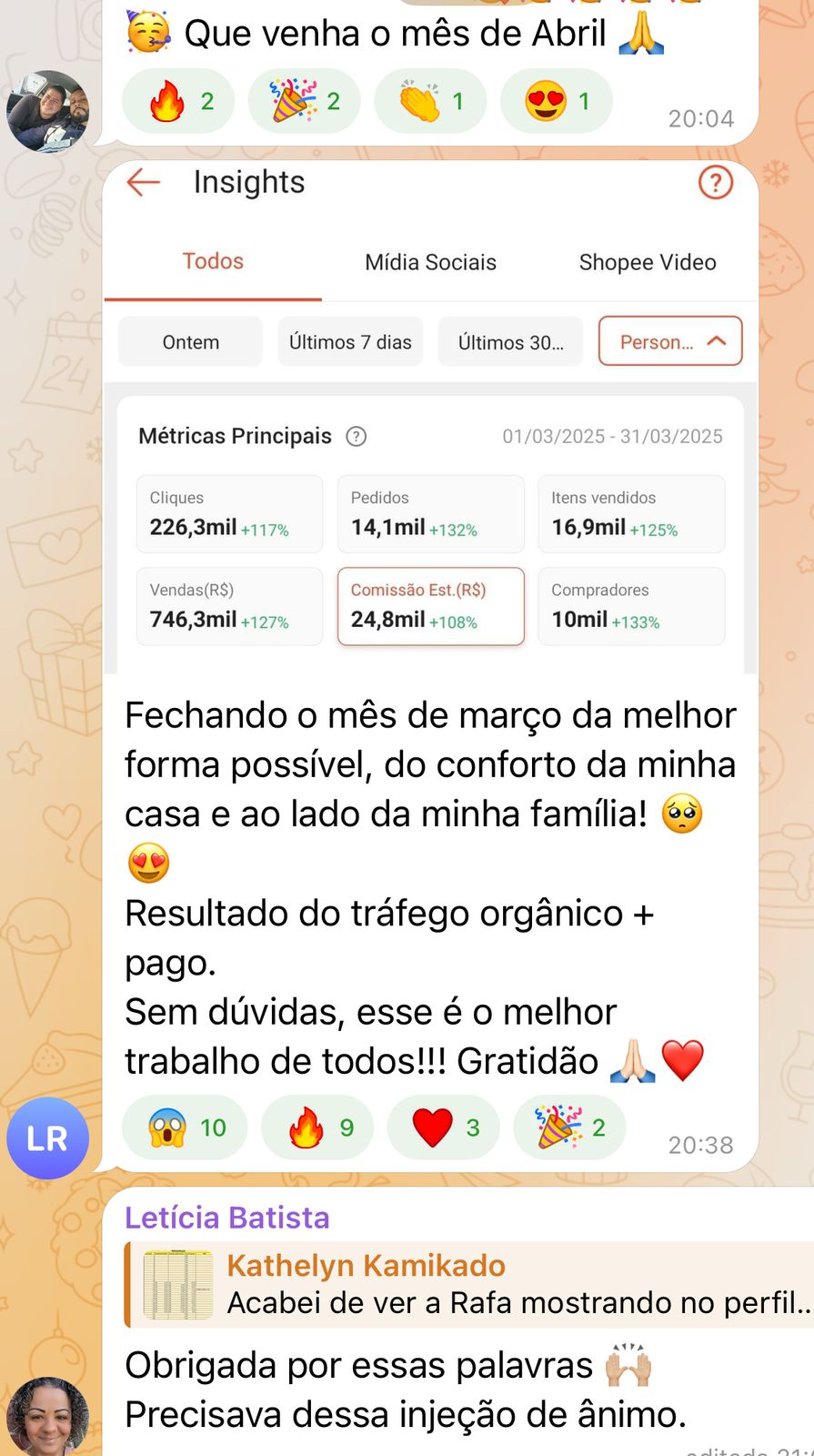814x1456 pixels.
Task: Tap the heart-eyes reaction chip
Action: pyautogui.click(x=556, y=101)
